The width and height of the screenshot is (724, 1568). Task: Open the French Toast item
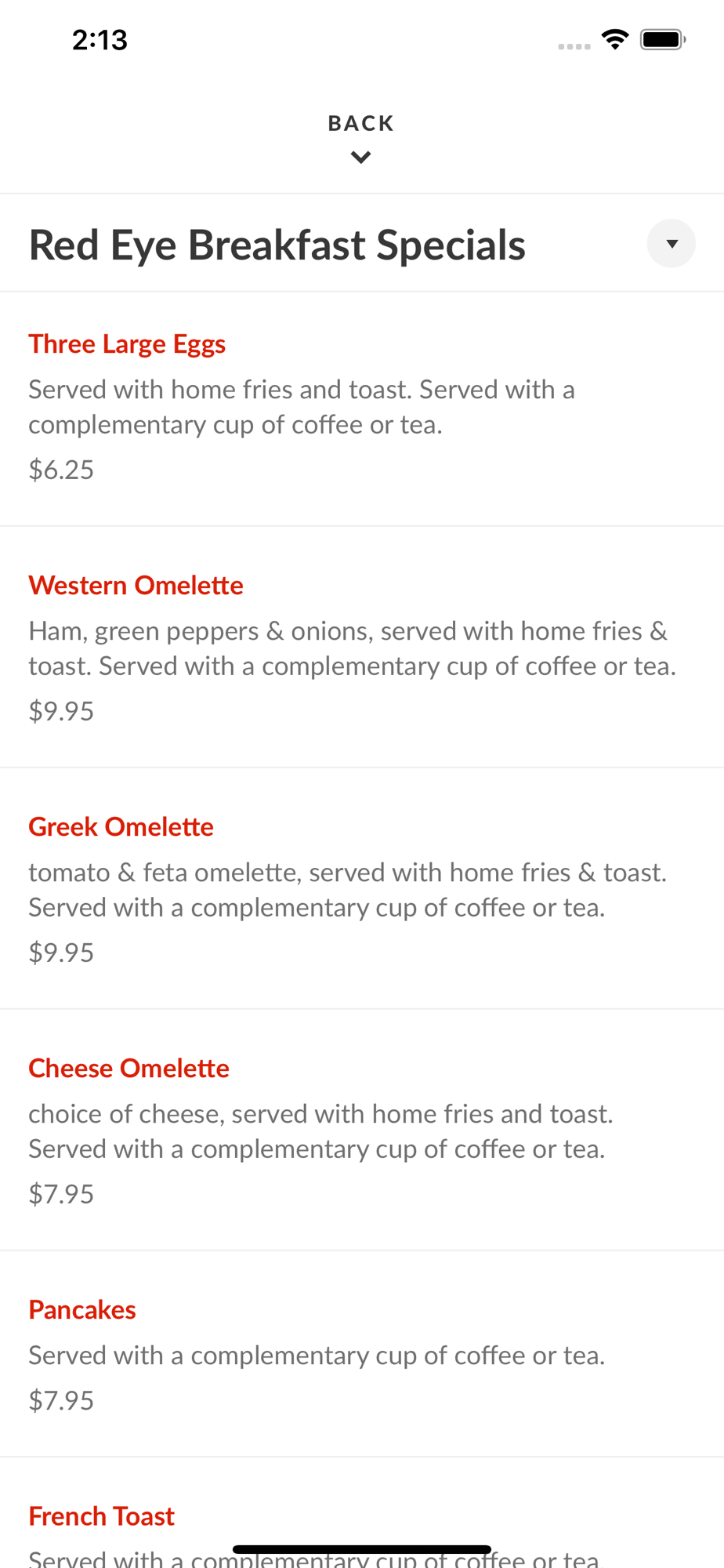101,1516
